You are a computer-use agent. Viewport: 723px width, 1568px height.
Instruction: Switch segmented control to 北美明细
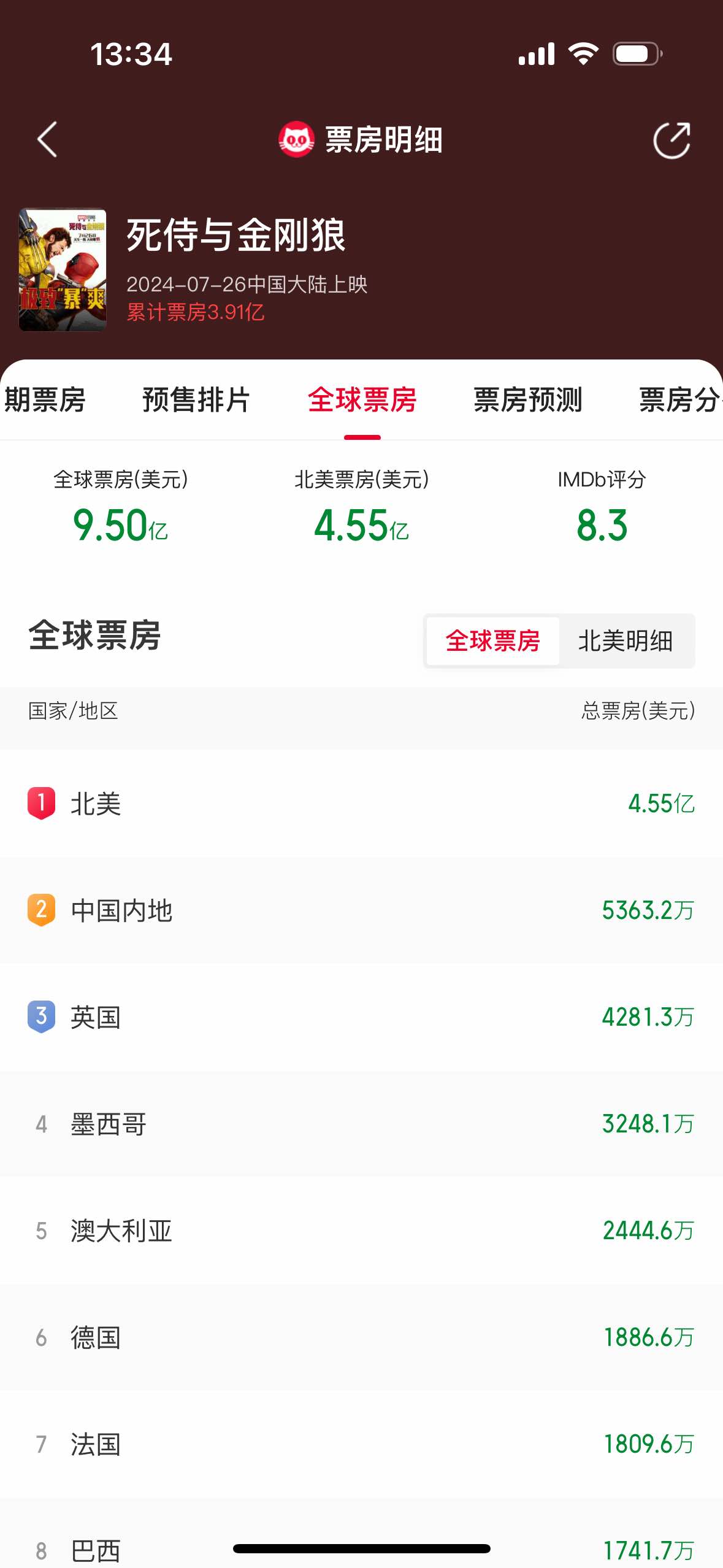(x=625, y=641)
